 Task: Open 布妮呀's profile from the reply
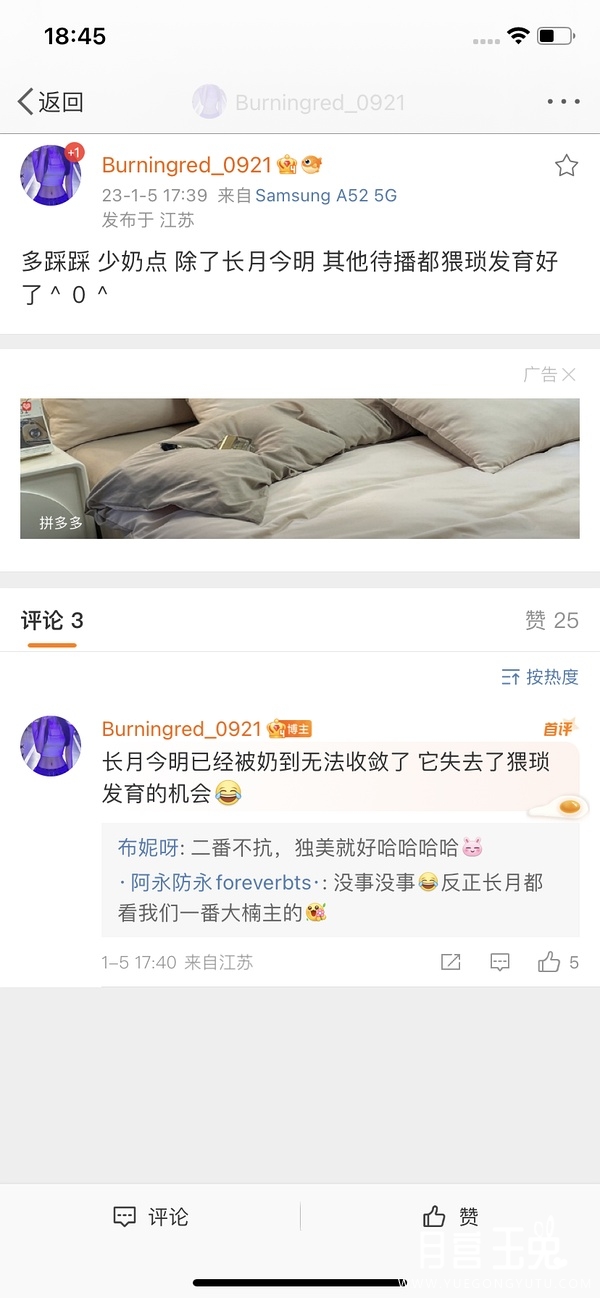pos(147,848)
